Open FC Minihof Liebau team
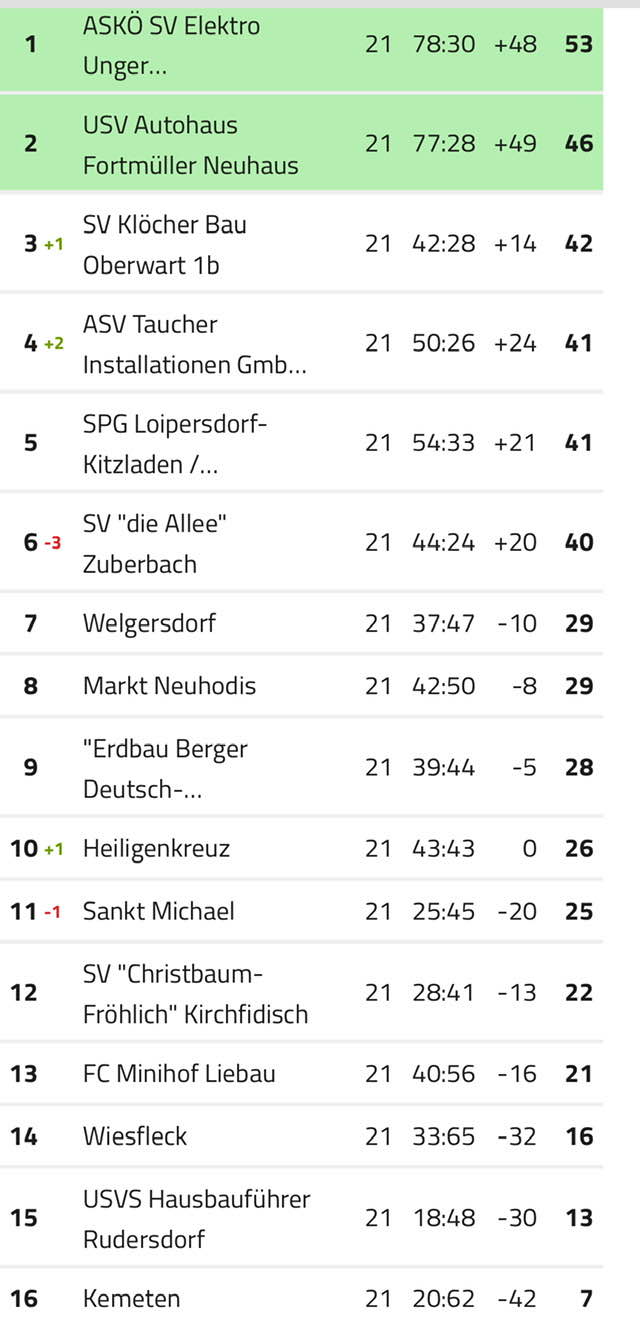Viewport: 640px width, 1319px height. tap(179, 1074)
